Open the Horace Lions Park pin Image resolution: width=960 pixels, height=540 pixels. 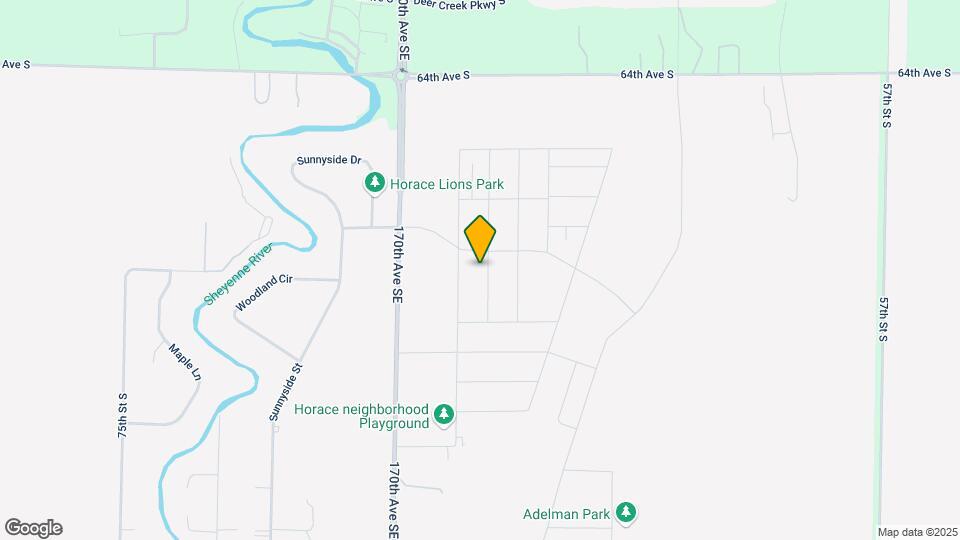[374, 183]
